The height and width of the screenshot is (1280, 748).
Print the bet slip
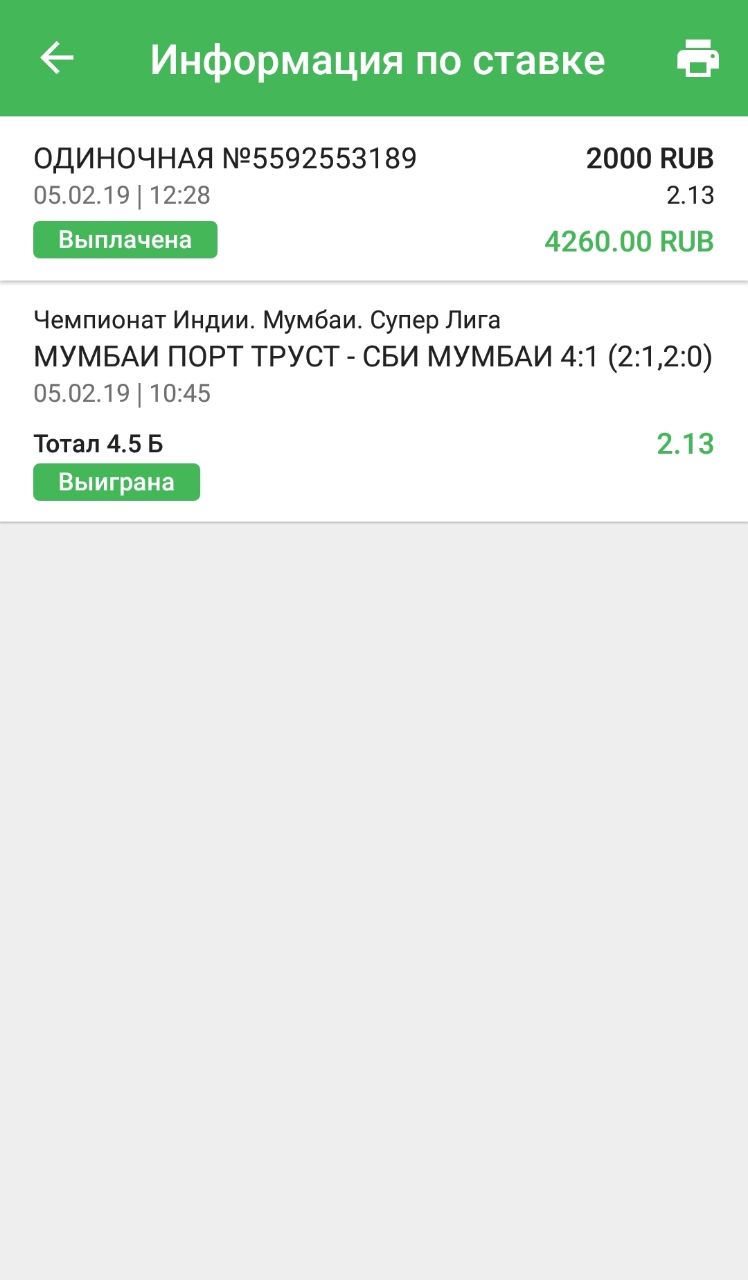(697, 59)
